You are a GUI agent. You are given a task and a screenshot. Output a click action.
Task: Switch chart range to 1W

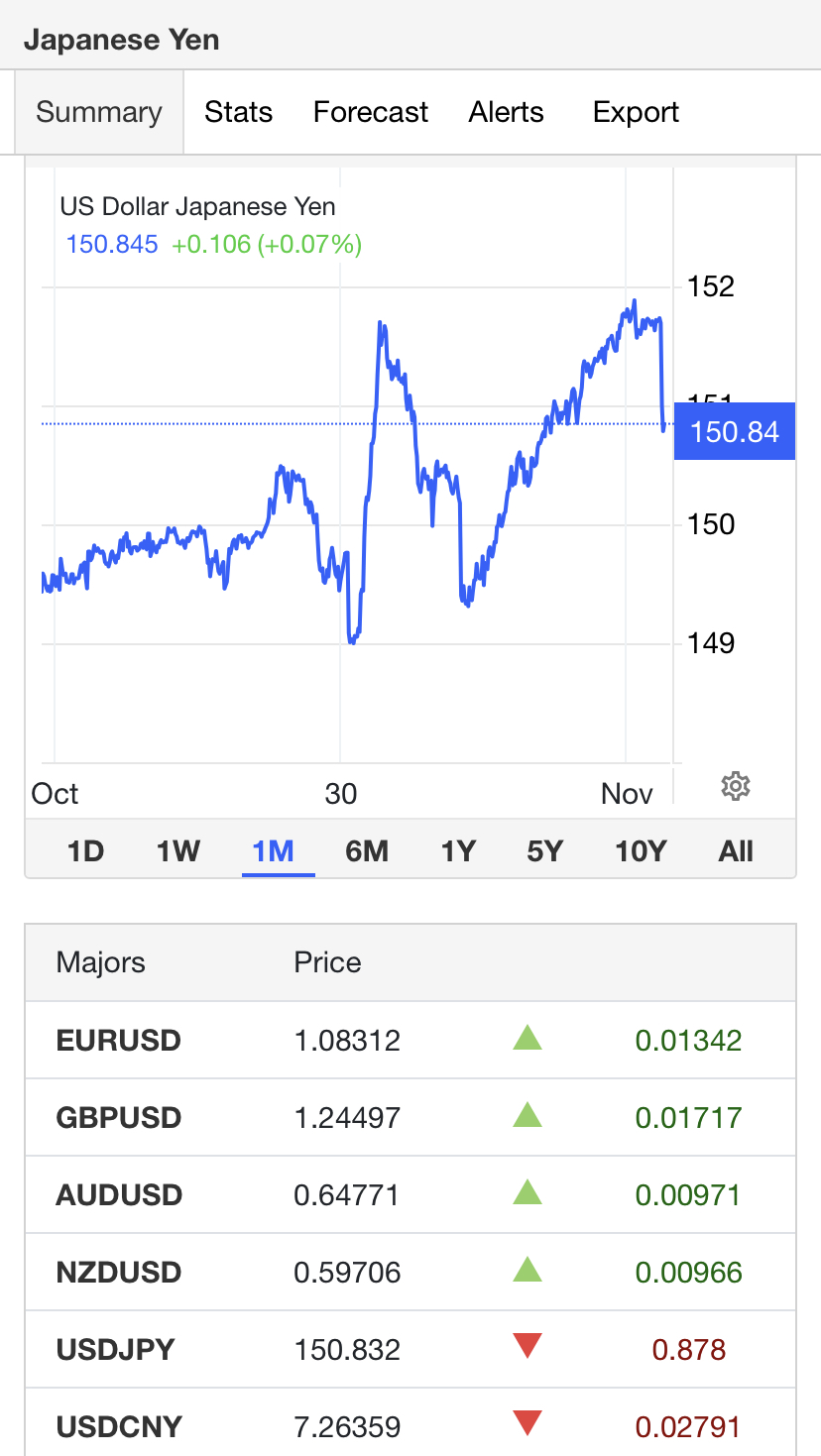pos(178,850)
